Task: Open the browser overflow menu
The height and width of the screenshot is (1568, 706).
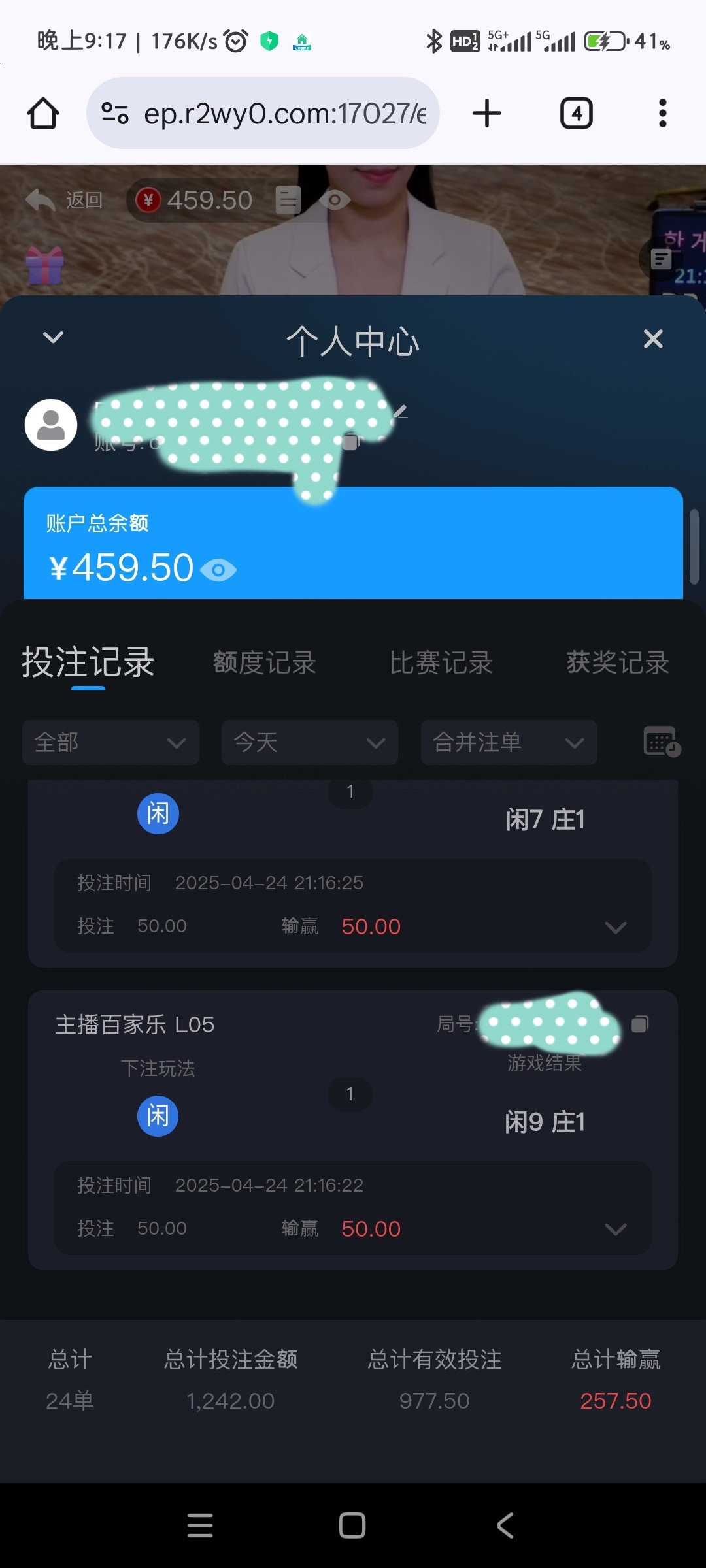Action: tap(663, 113)
